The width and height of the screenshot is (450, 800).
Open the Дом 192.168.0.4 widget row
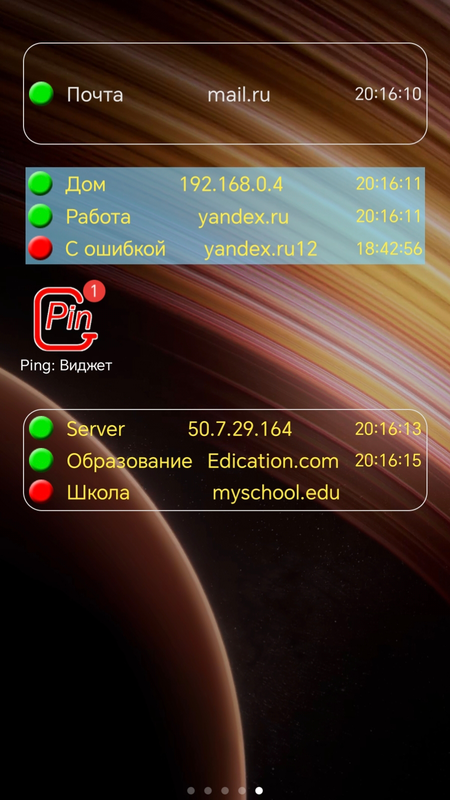point(225,184)
